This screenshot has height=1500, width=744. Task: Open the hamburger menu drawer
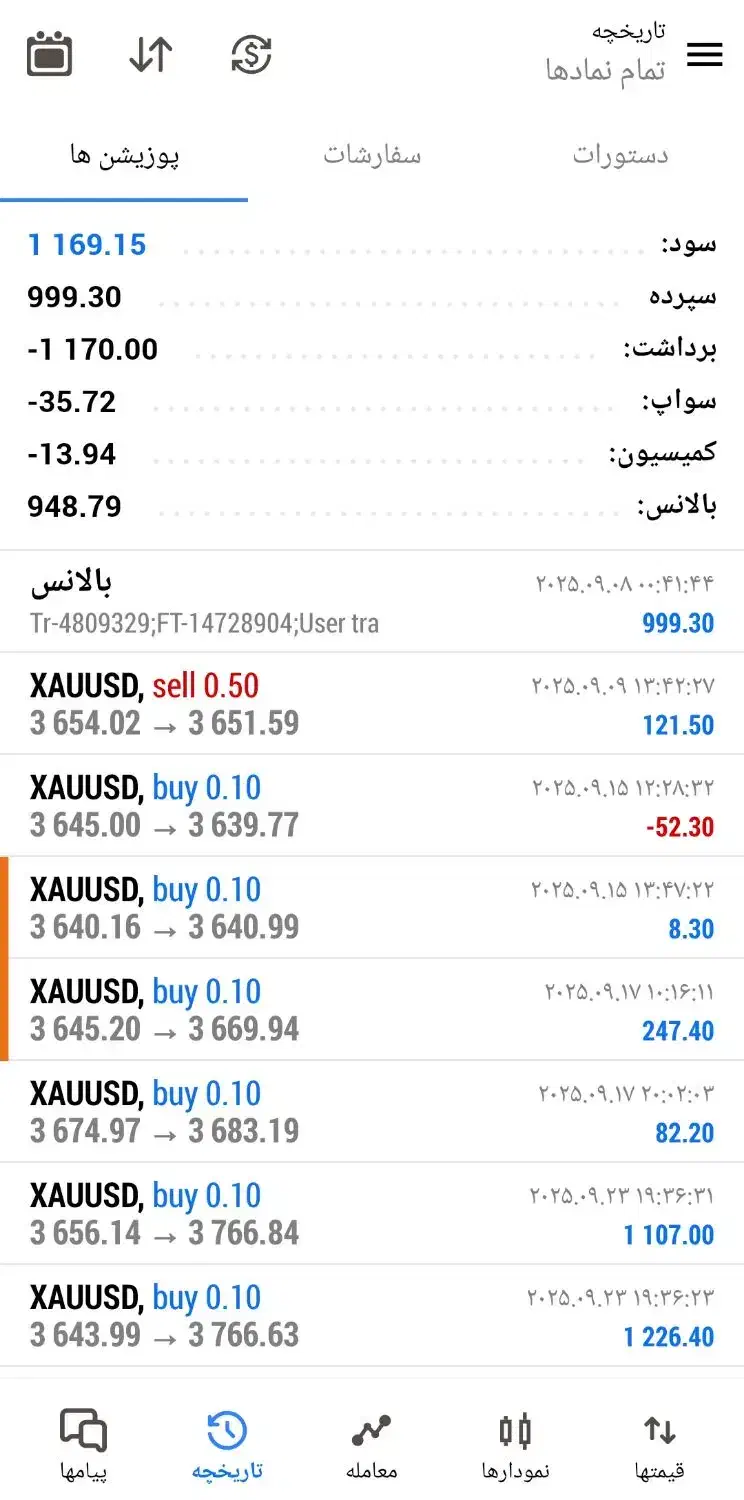[705, 55]
